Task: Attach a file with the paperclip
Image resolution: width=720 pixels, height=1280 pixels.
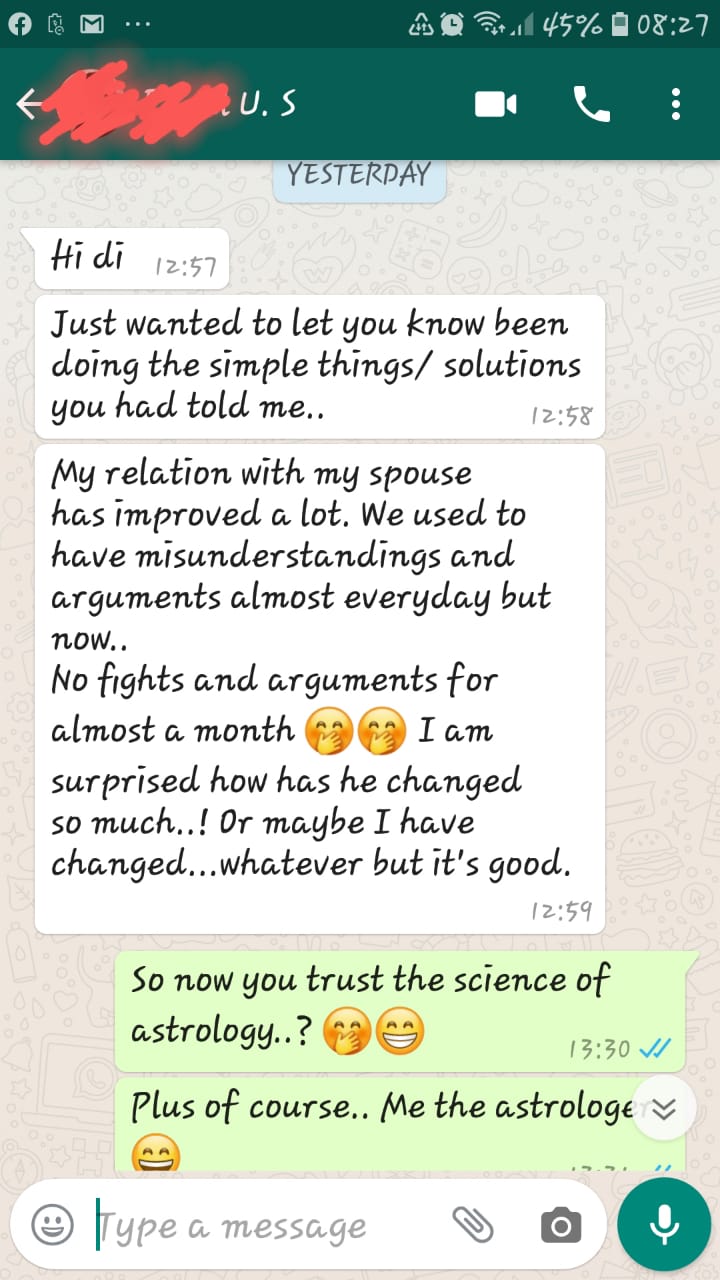Action: 473,1224
